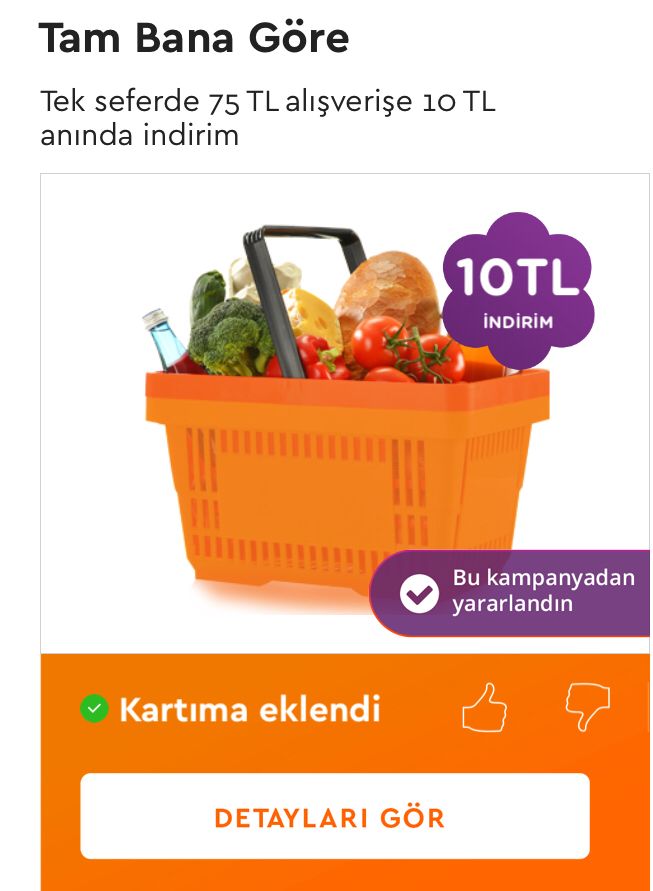Tap the thumbs up icon
Screen dimensions: 653x891
485,708
